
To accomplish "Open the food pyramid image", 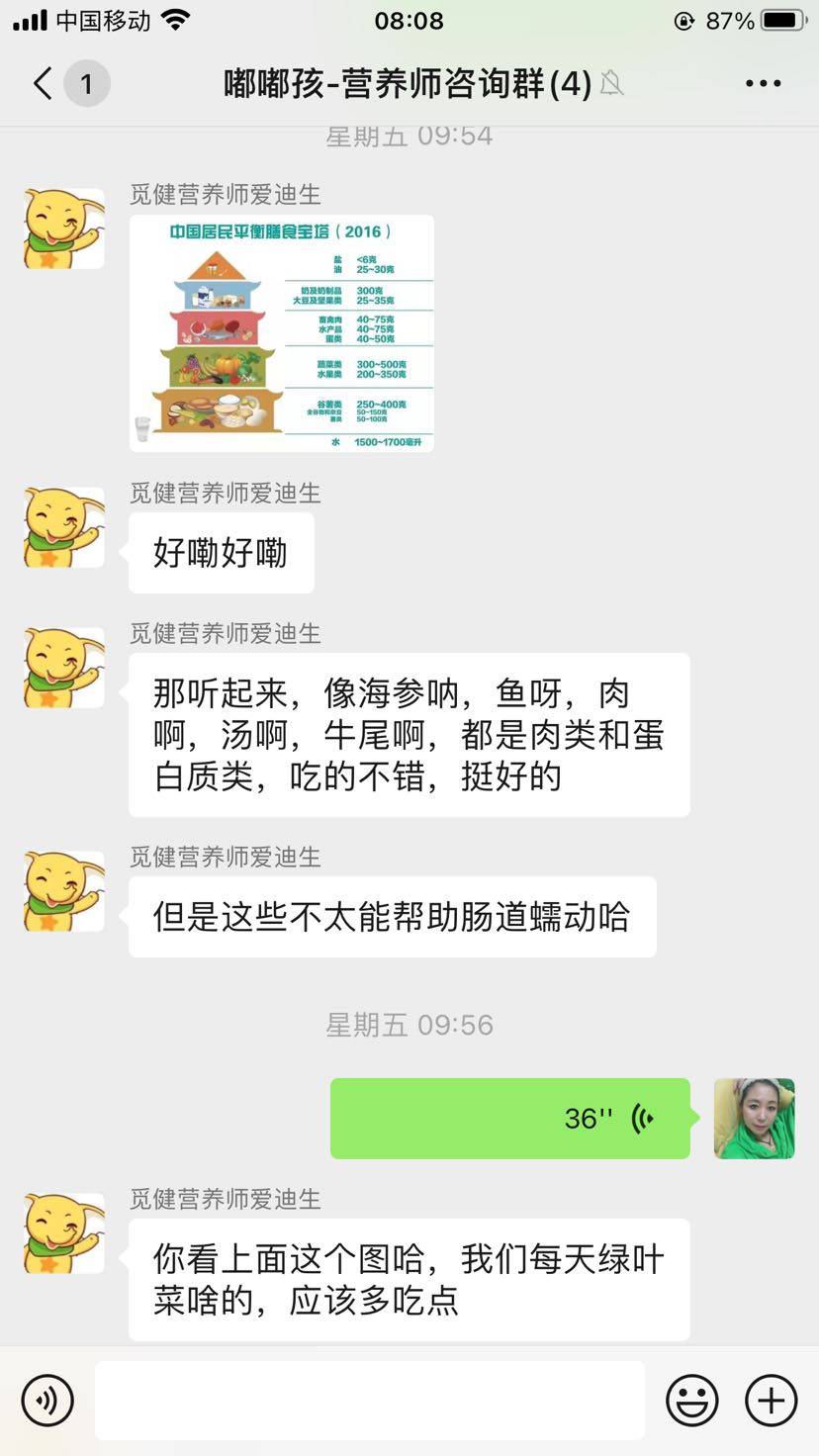I will coord(282,333).
